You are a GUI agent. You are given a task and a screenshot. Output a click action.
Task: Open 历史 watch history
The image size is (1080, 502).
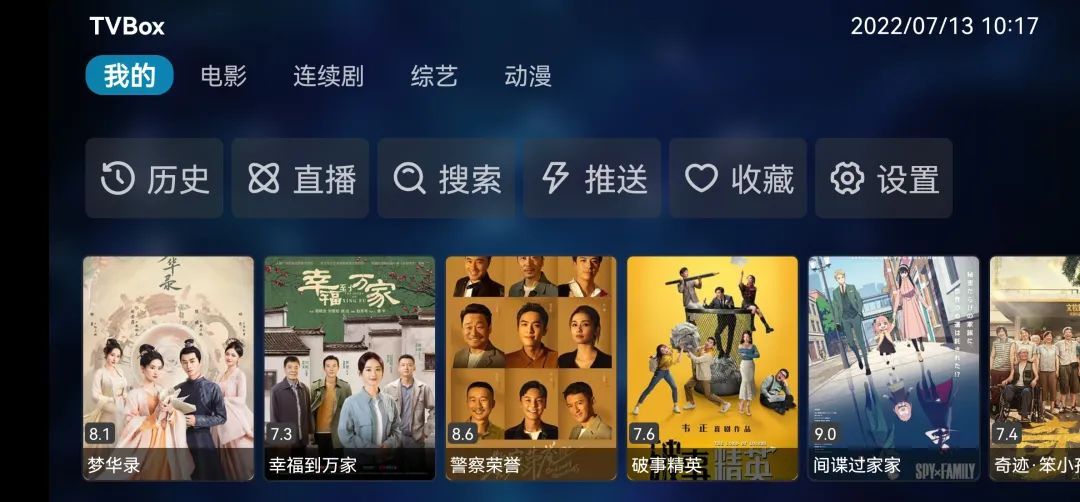[x=154, y=179]
